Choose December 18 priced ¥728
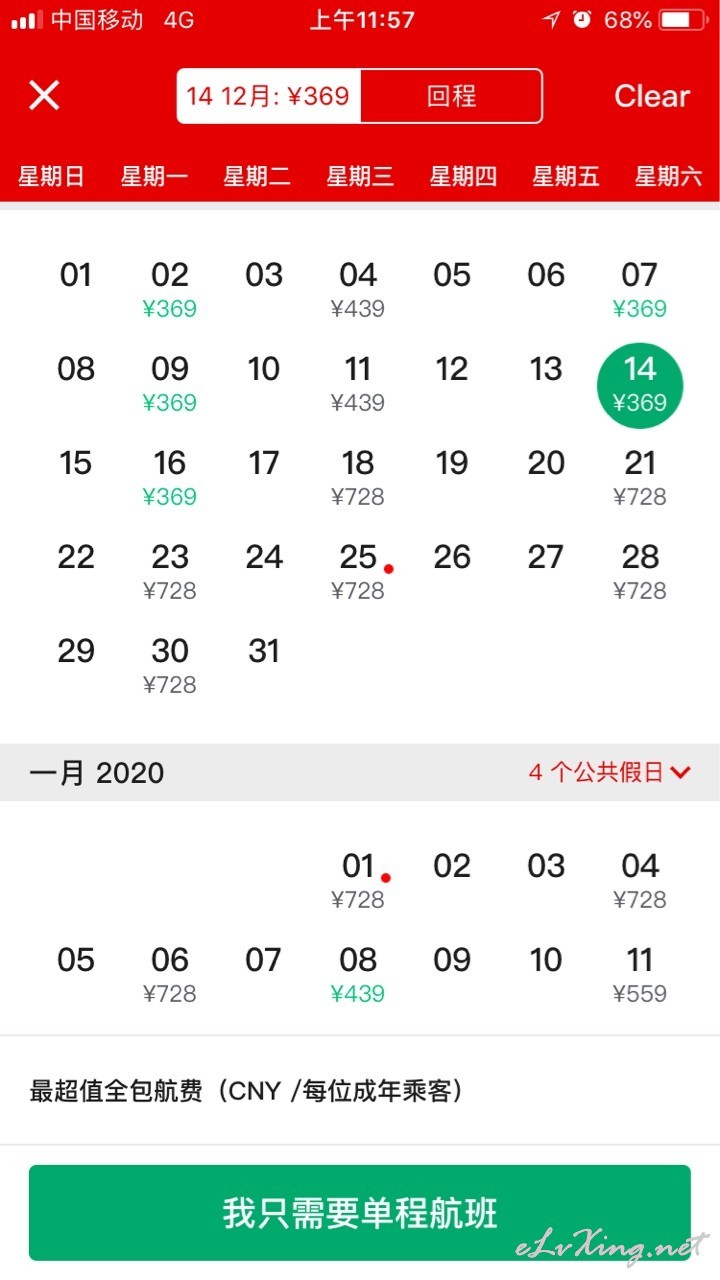Screen dimensions: 720x1280 [358, 477]
